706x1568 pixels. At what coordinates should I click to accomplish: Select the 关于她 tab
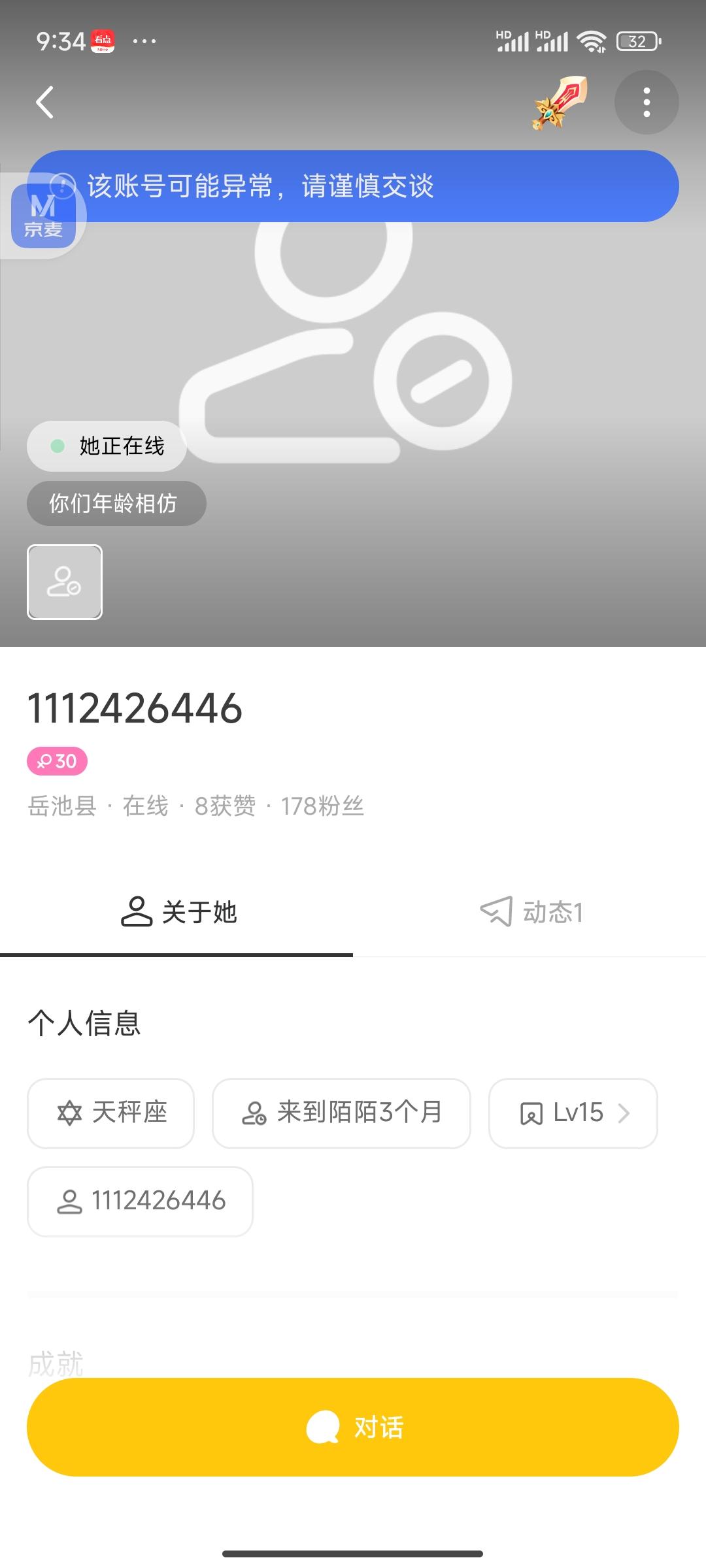coord(178,912)
